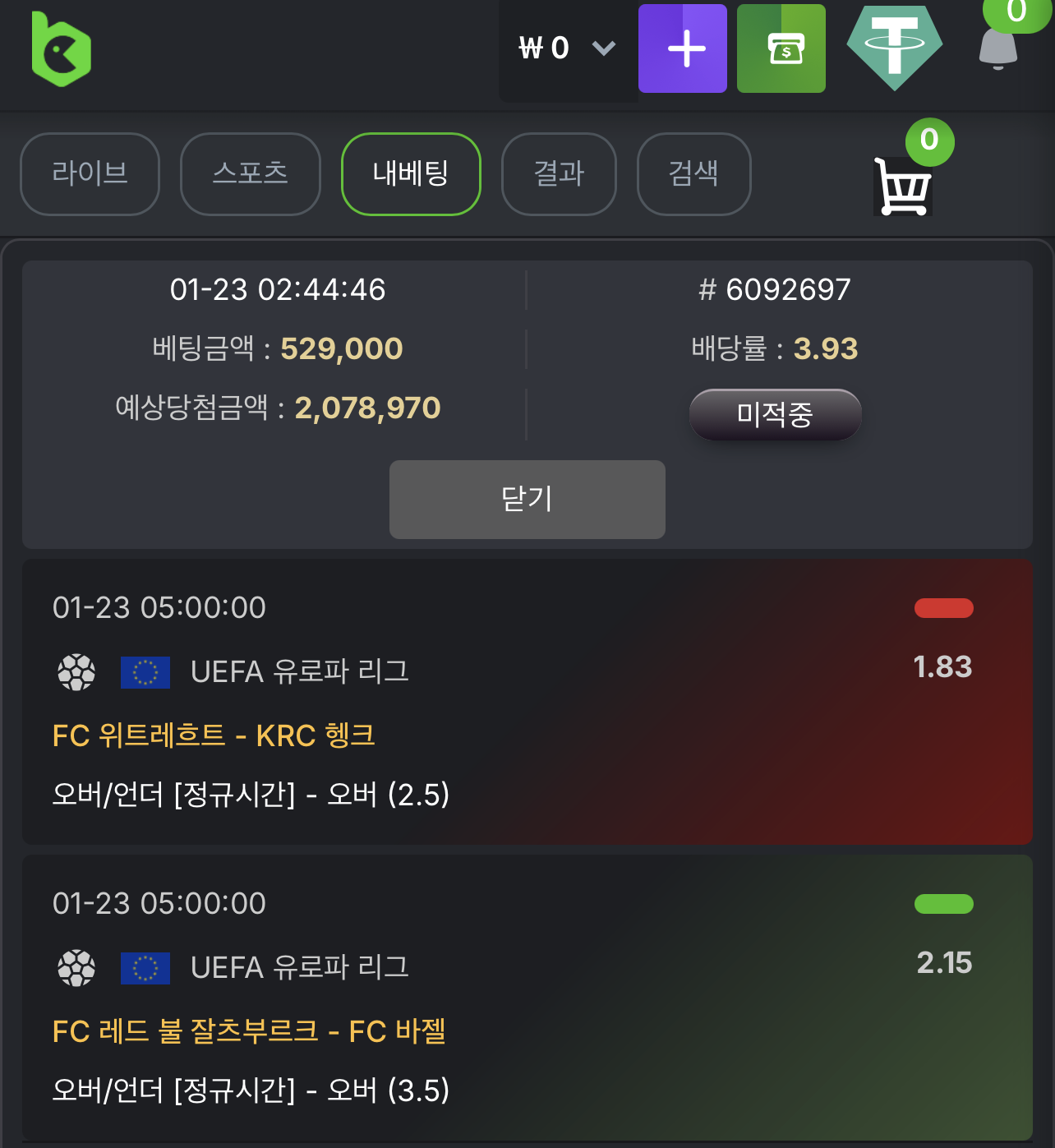This screenshot has height=1148, width=1055.
Task: Switch to the 라이브 tab
Action: pos(90,174)
